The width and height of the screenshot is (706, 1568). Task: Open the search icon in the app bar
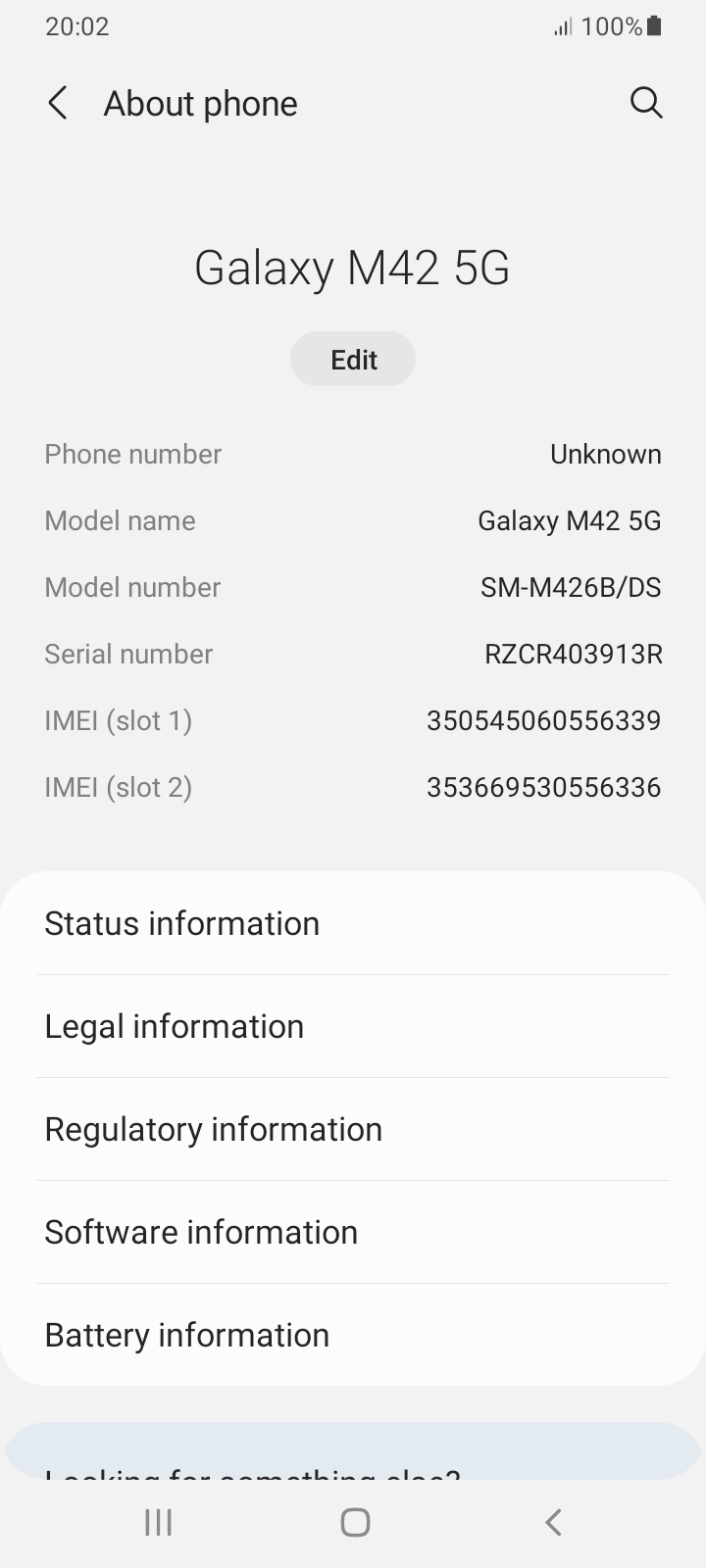coord(646,103)
